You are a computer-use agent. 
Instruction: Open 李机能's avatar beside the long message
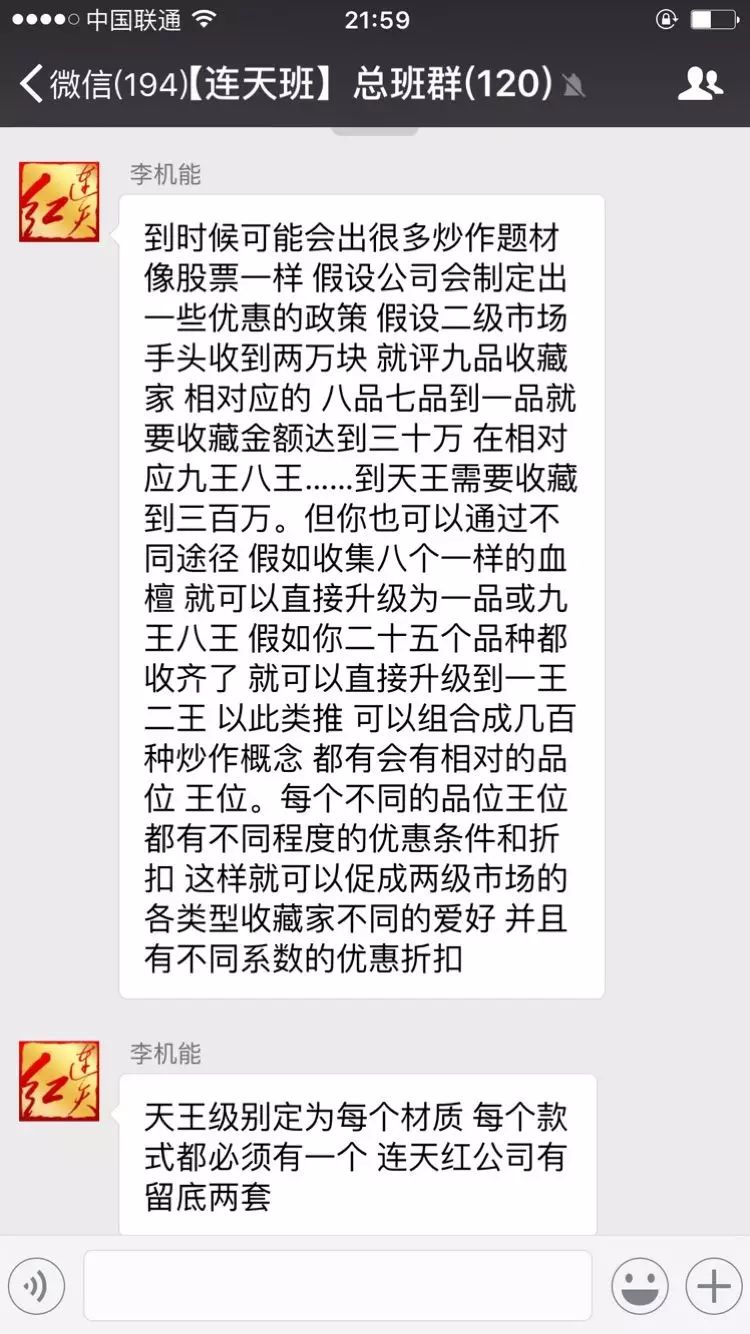[x=59, y=201]
